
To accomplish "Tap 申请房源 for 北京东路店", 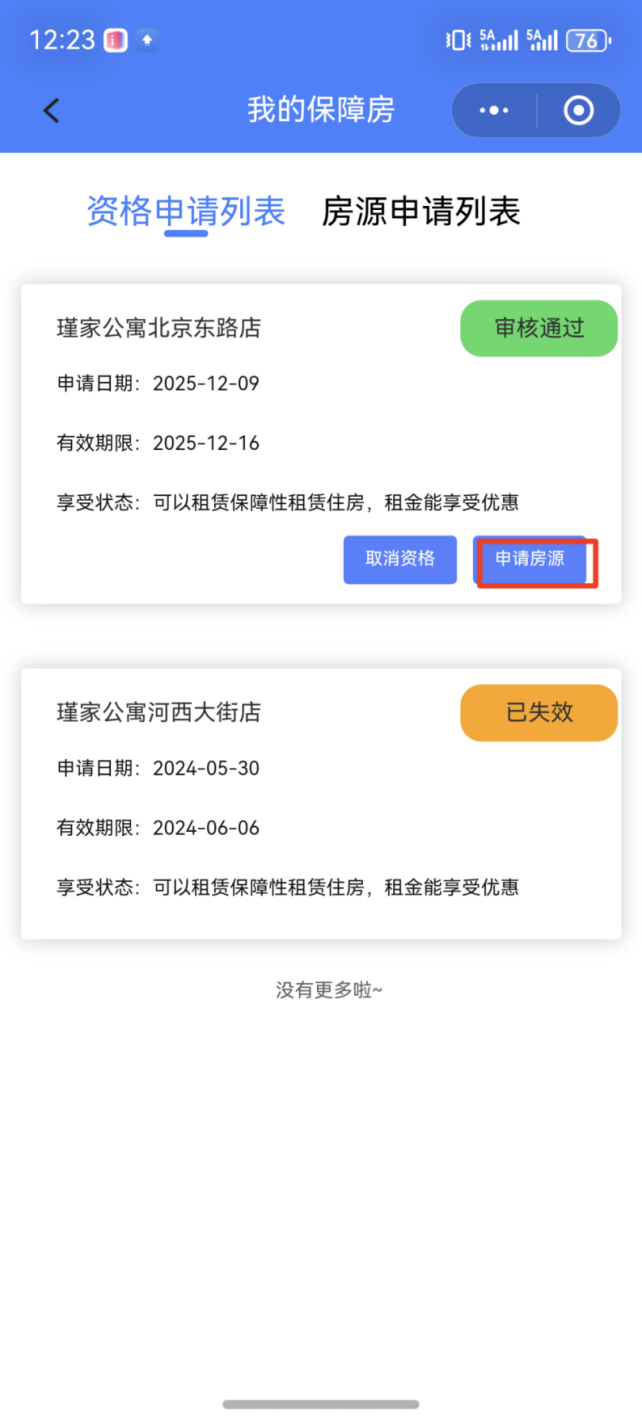I will click(x=530, y=559).
